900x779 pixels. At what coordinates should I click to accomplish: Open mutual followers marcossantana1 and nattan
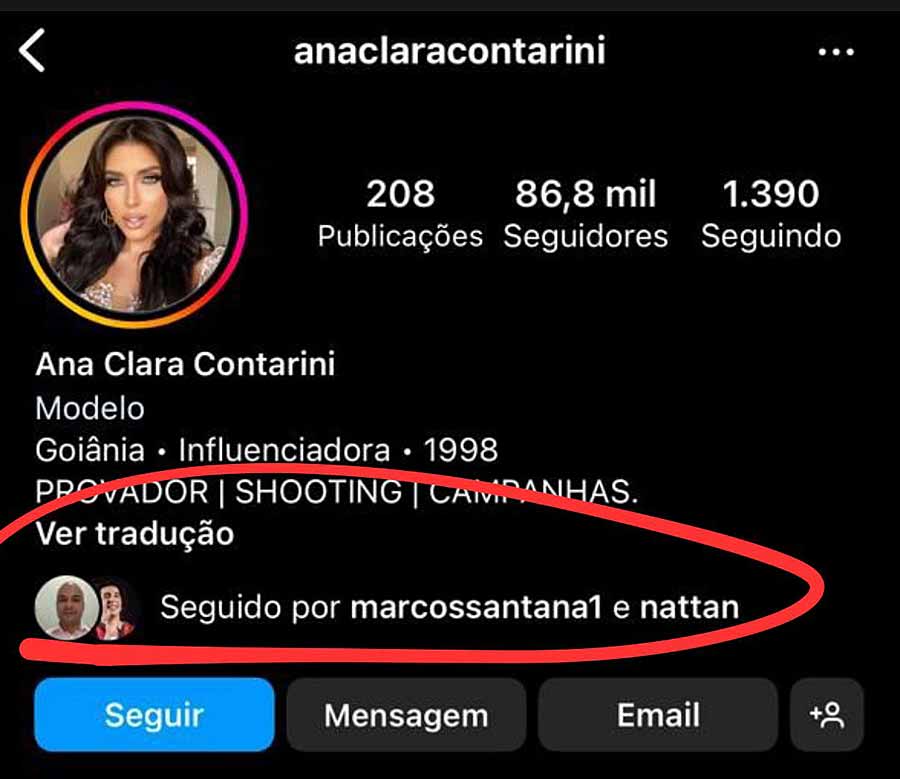[449, 607]
